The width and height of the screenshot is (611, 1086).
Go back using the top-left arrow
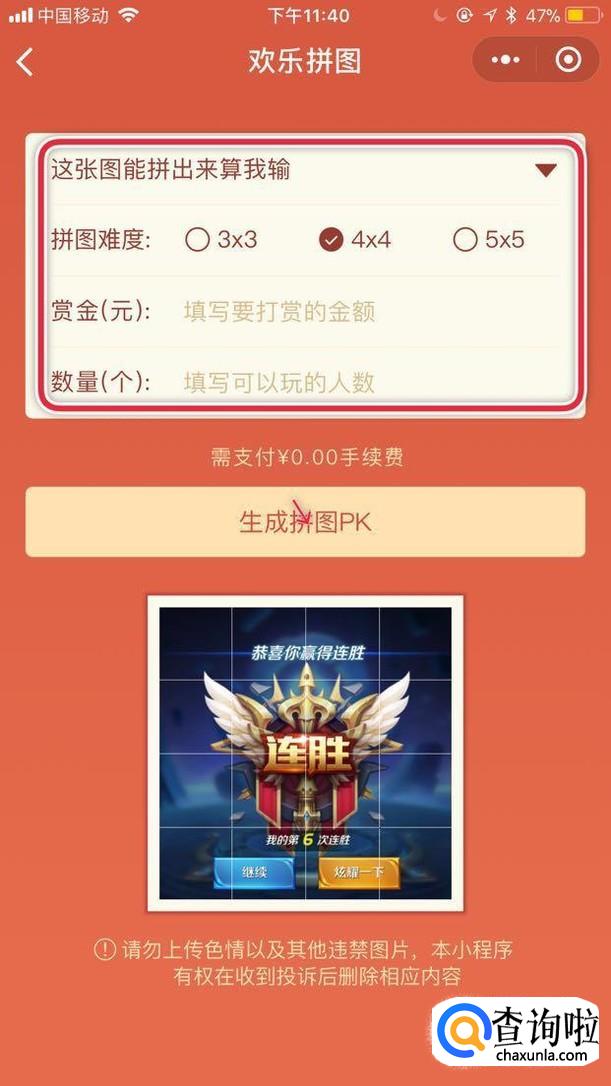pyautogui.click(x=25, y=62)
